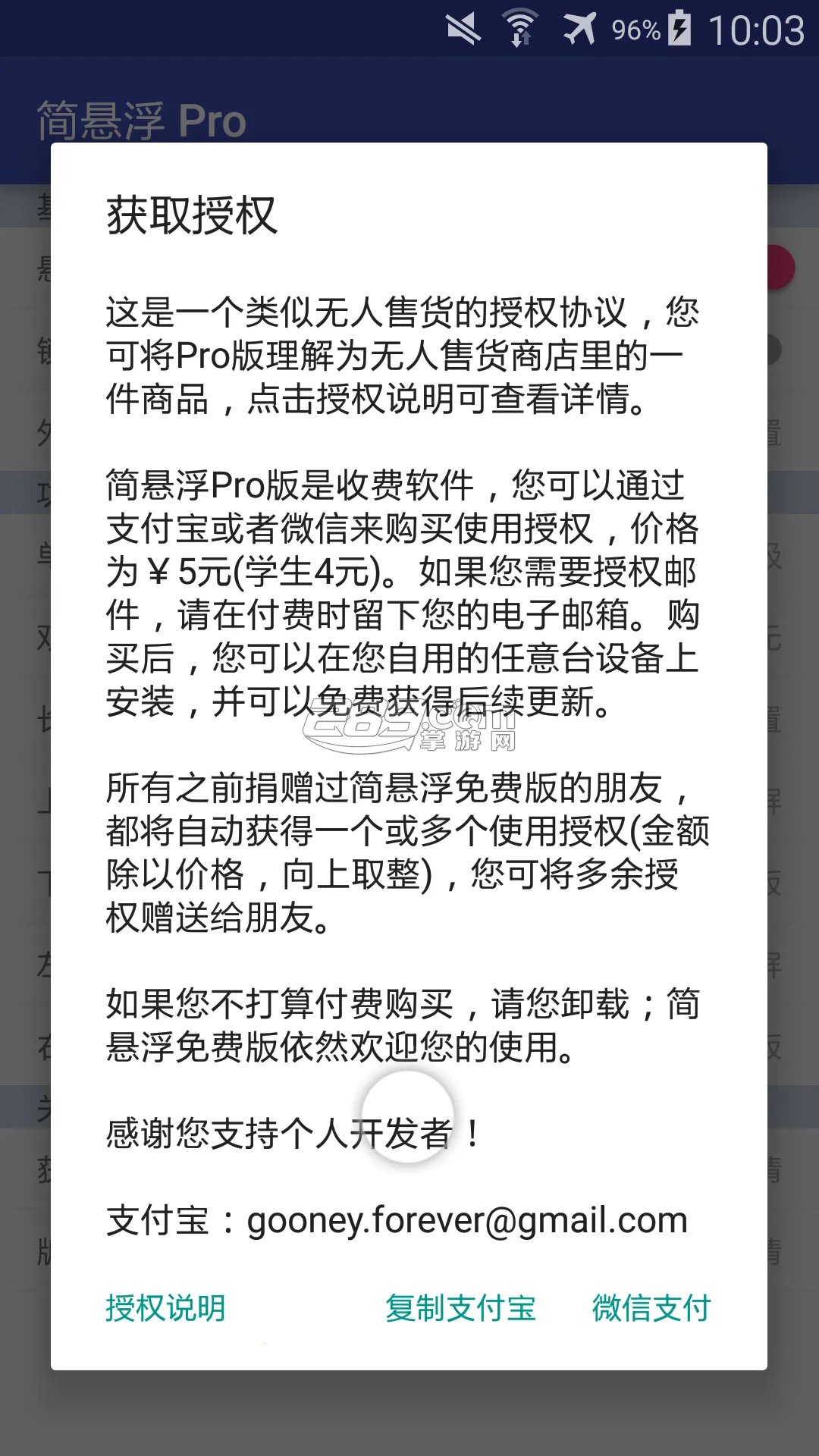Tap 复制支付宝 to copy the Alipay account
Image resolution: width=819 pixels, height=1456 pixels.
click(x=460, y=1308)
